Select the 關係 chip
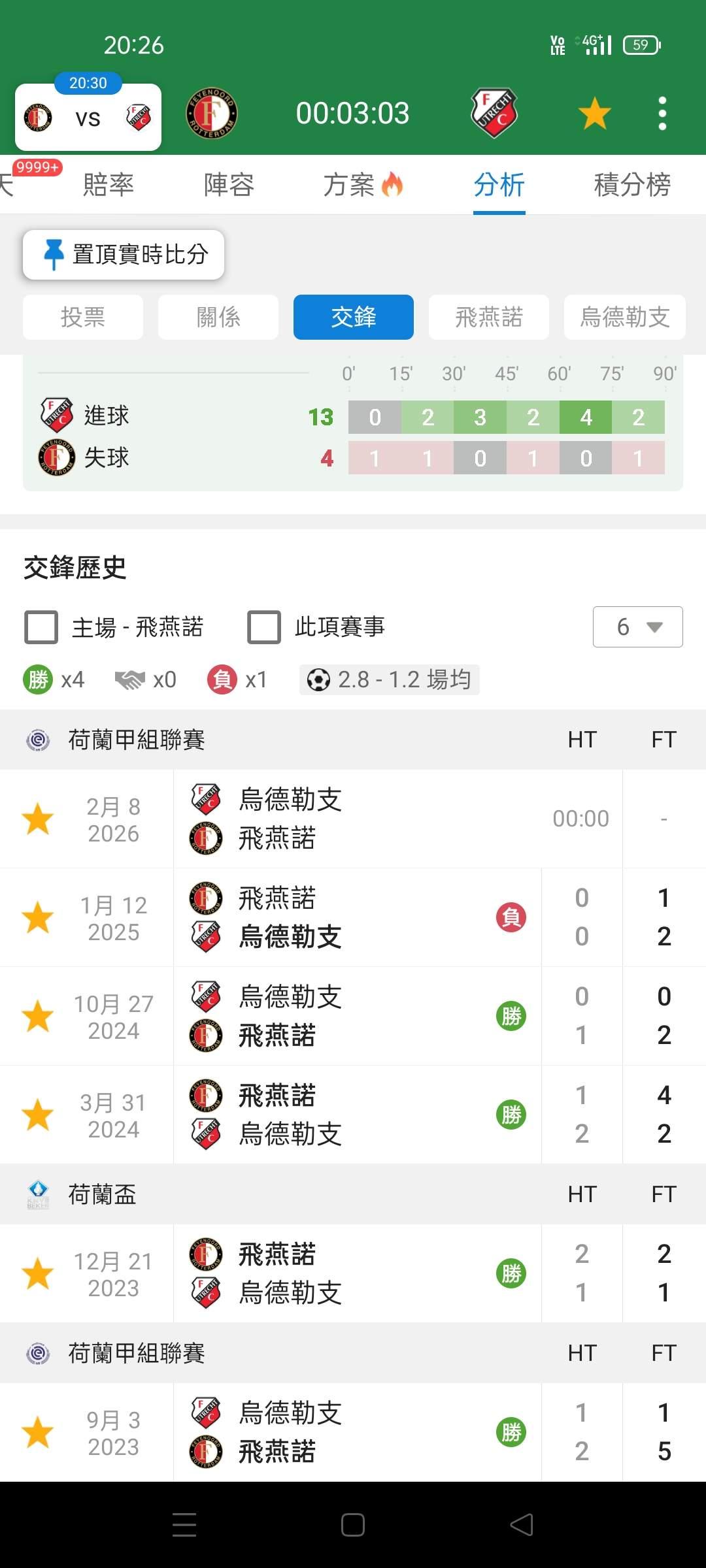The height and width of the screenshot is (1568, 706). (218, 317)
